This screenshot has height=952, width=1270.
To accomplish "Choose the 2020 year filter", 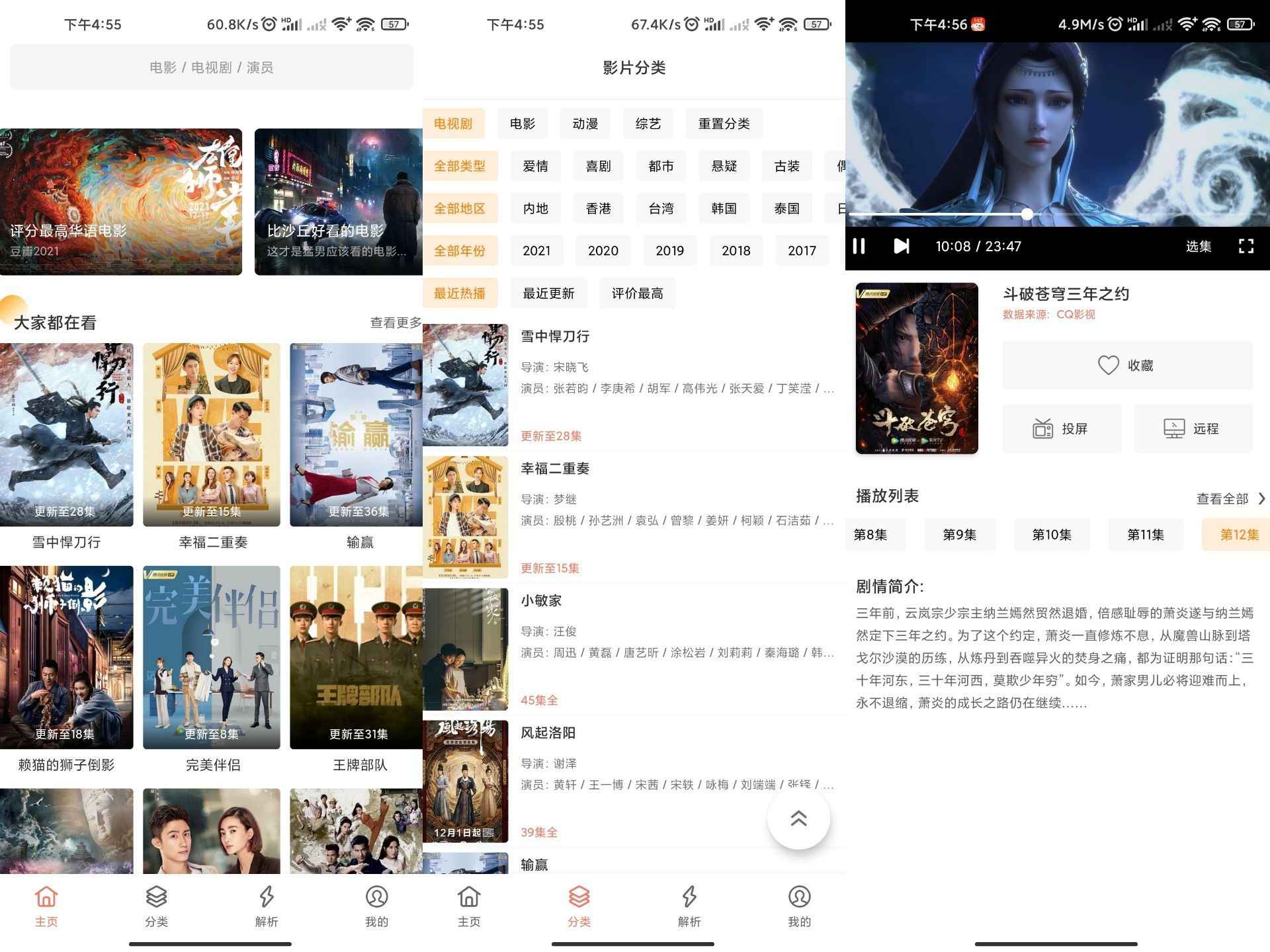I will 603,251.
